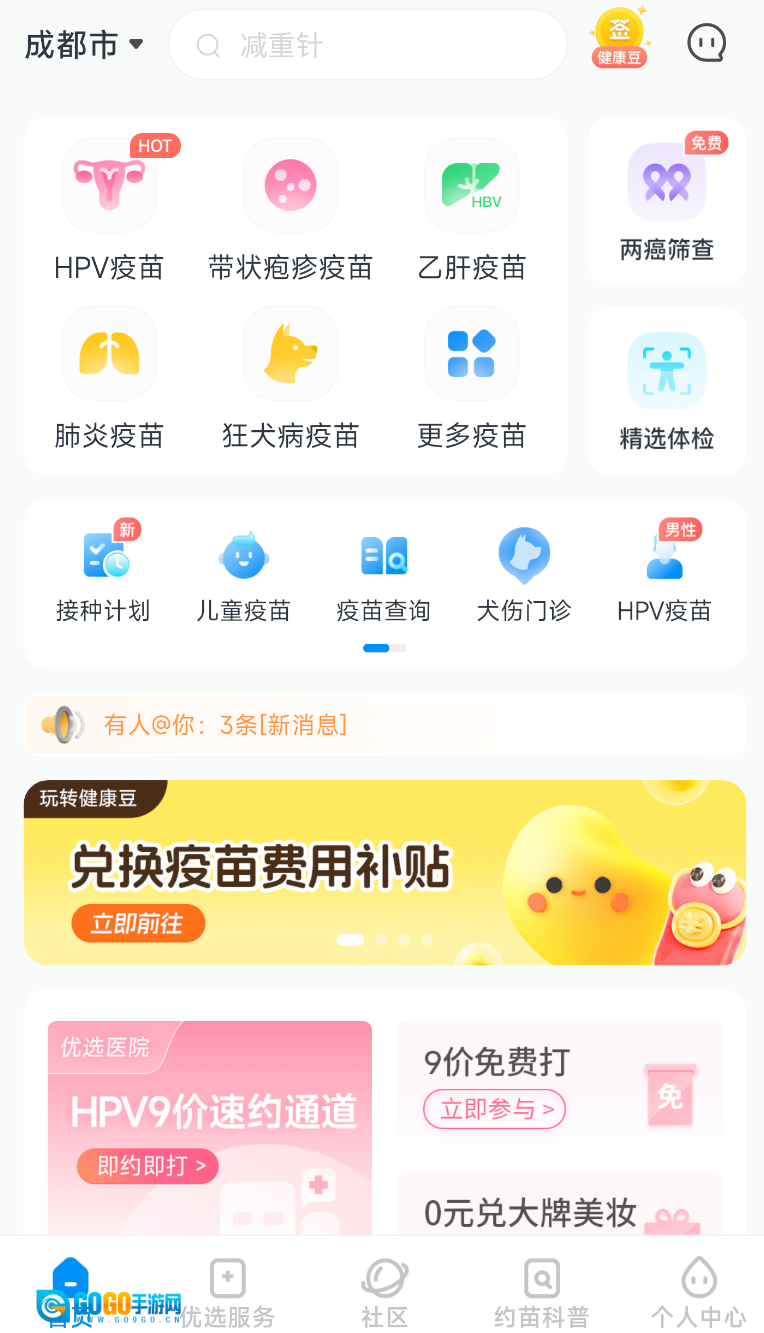View the 有人@你 new messages notice
The image size is (764, 1333).
point(225,725)
